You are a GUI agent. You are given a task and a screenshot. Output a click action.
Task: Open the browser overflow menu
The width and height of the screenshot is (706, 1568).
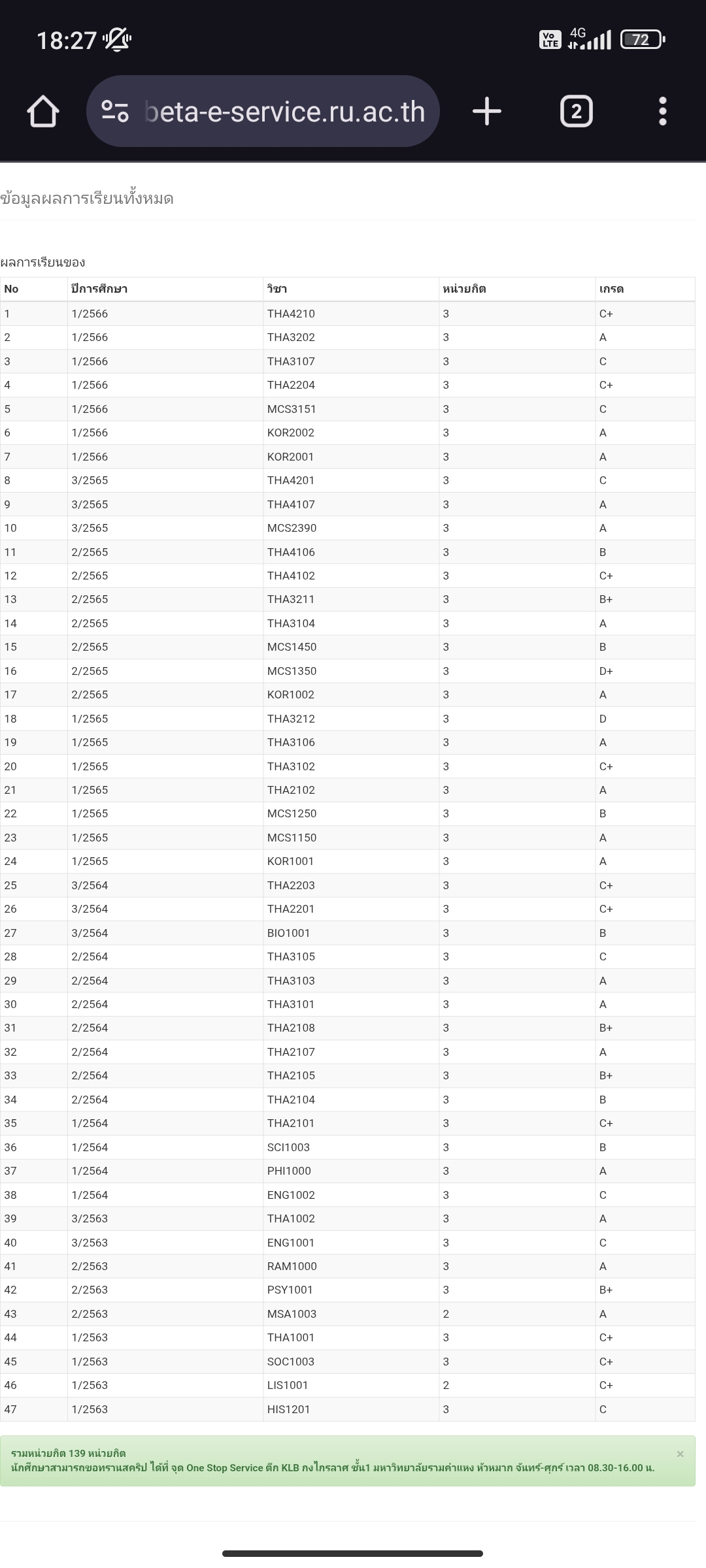coord(662,111)
